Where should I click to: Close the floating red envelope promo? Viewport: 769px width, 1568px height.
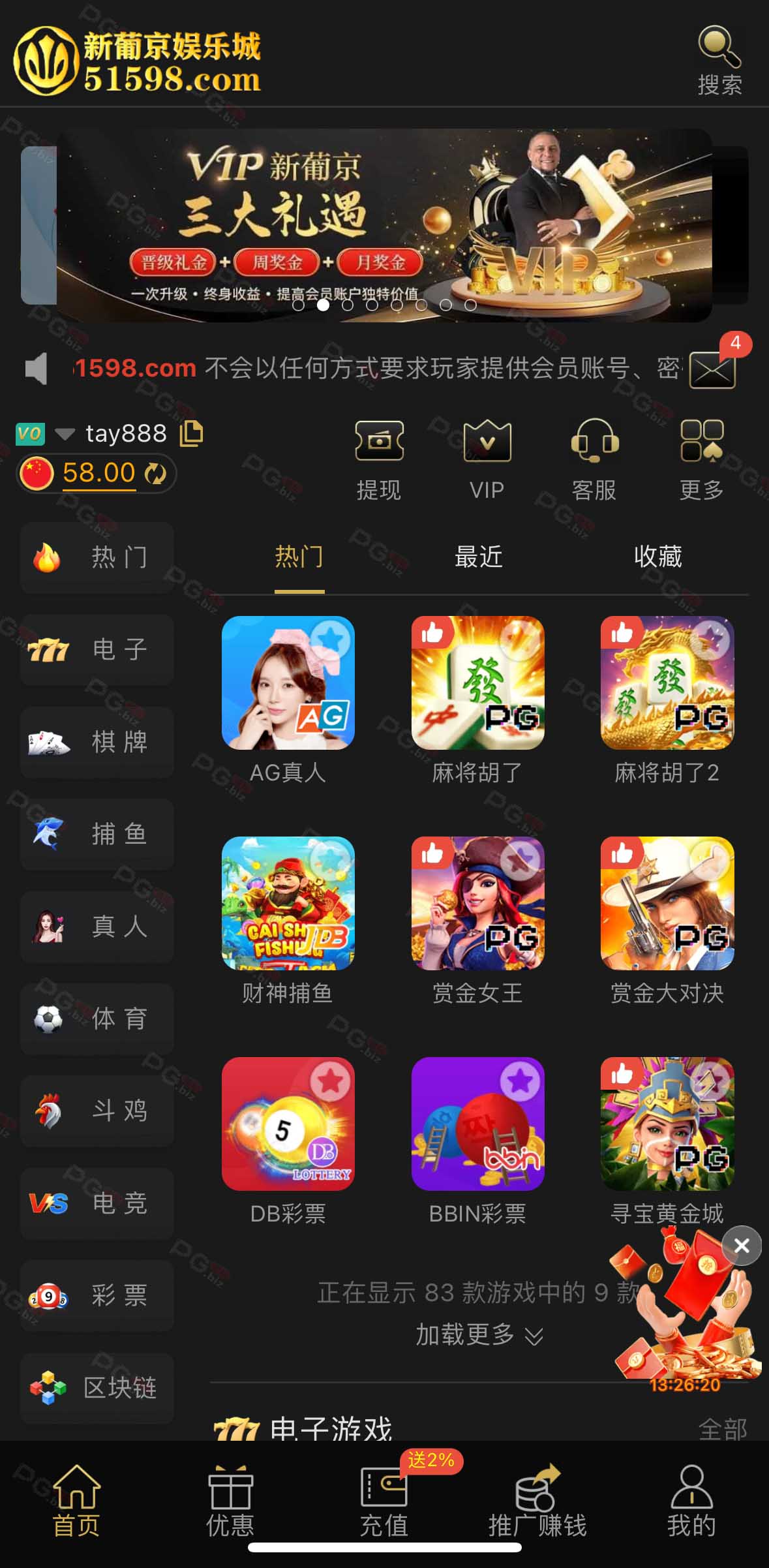pyautogui.click(x=742, y=1246)
